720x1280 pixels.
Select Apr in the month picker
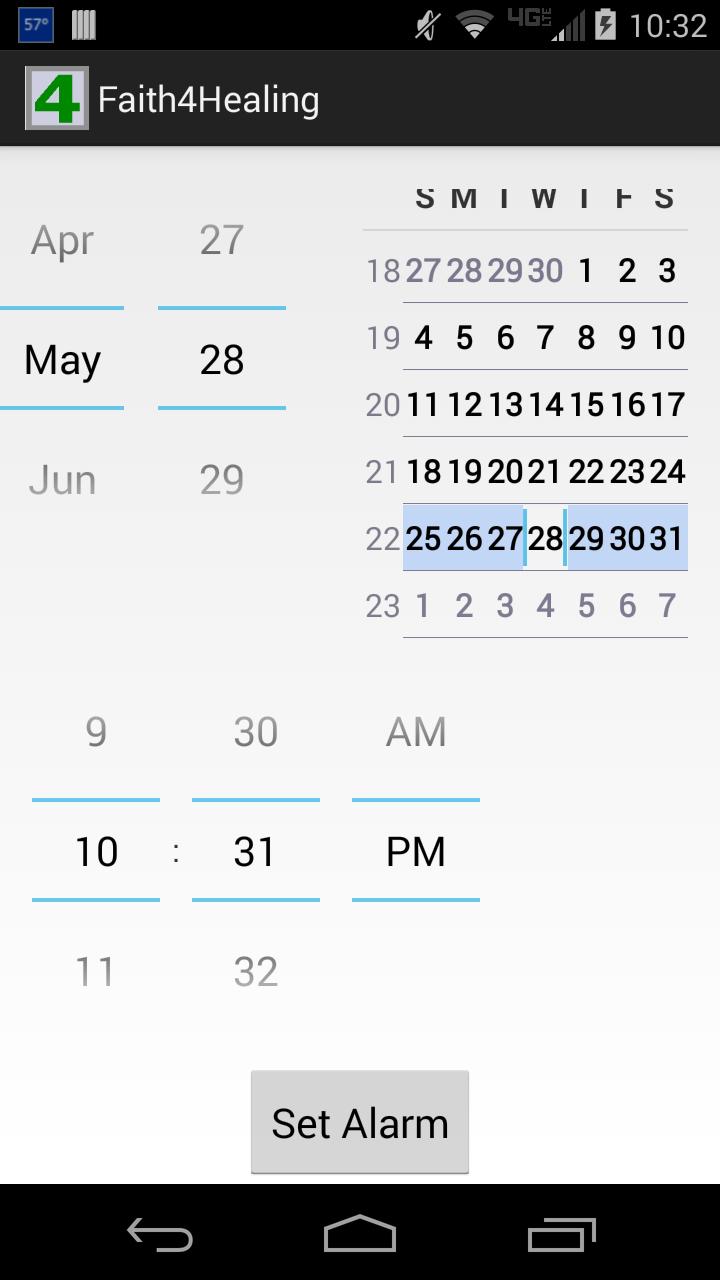click(x=62, y=240)
